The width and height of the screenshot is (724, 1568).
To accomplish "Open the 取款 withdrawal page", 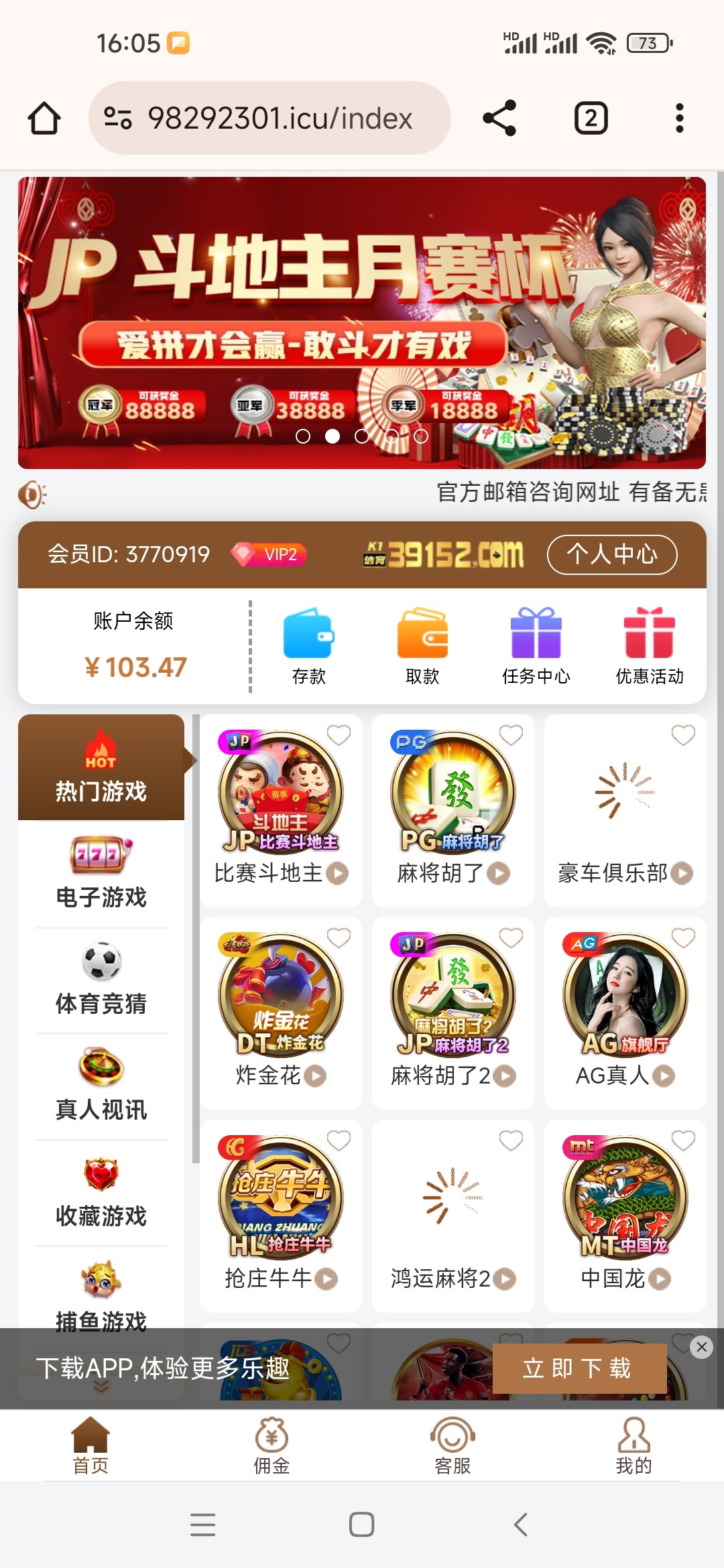I will pyautogui.click(x=422, y=645).
